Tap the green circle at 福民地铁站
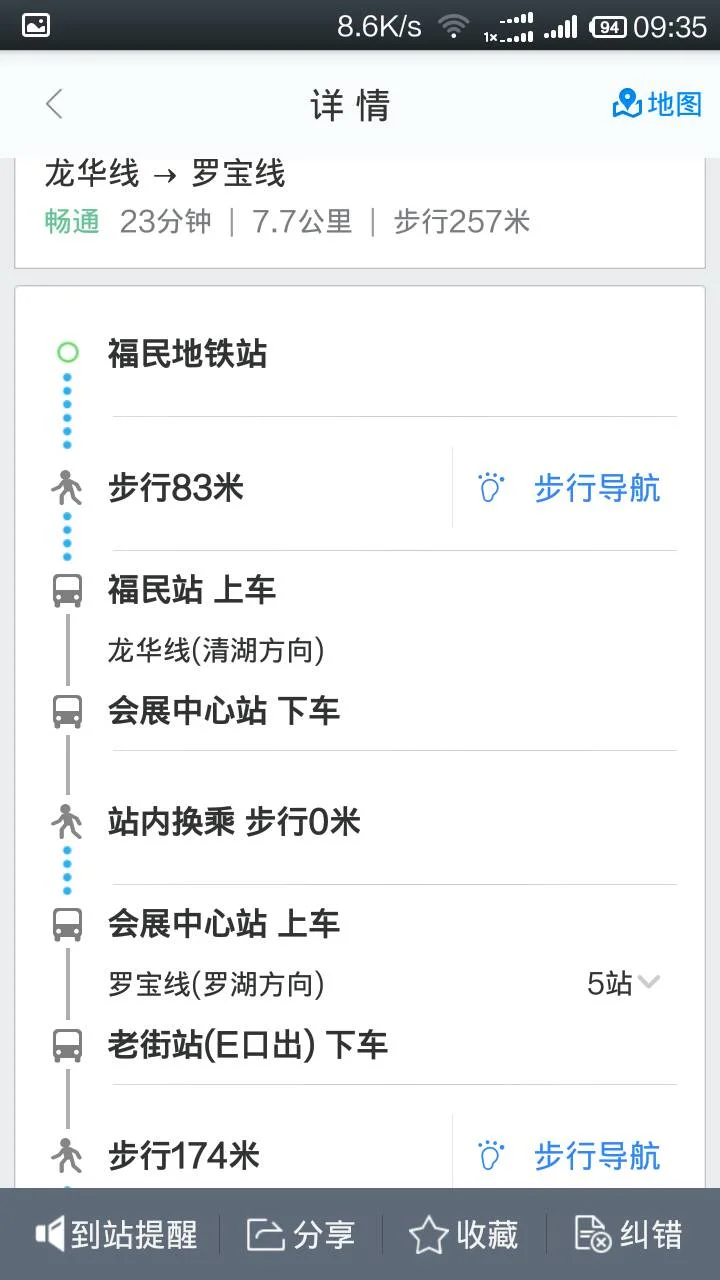 point(67,353)
